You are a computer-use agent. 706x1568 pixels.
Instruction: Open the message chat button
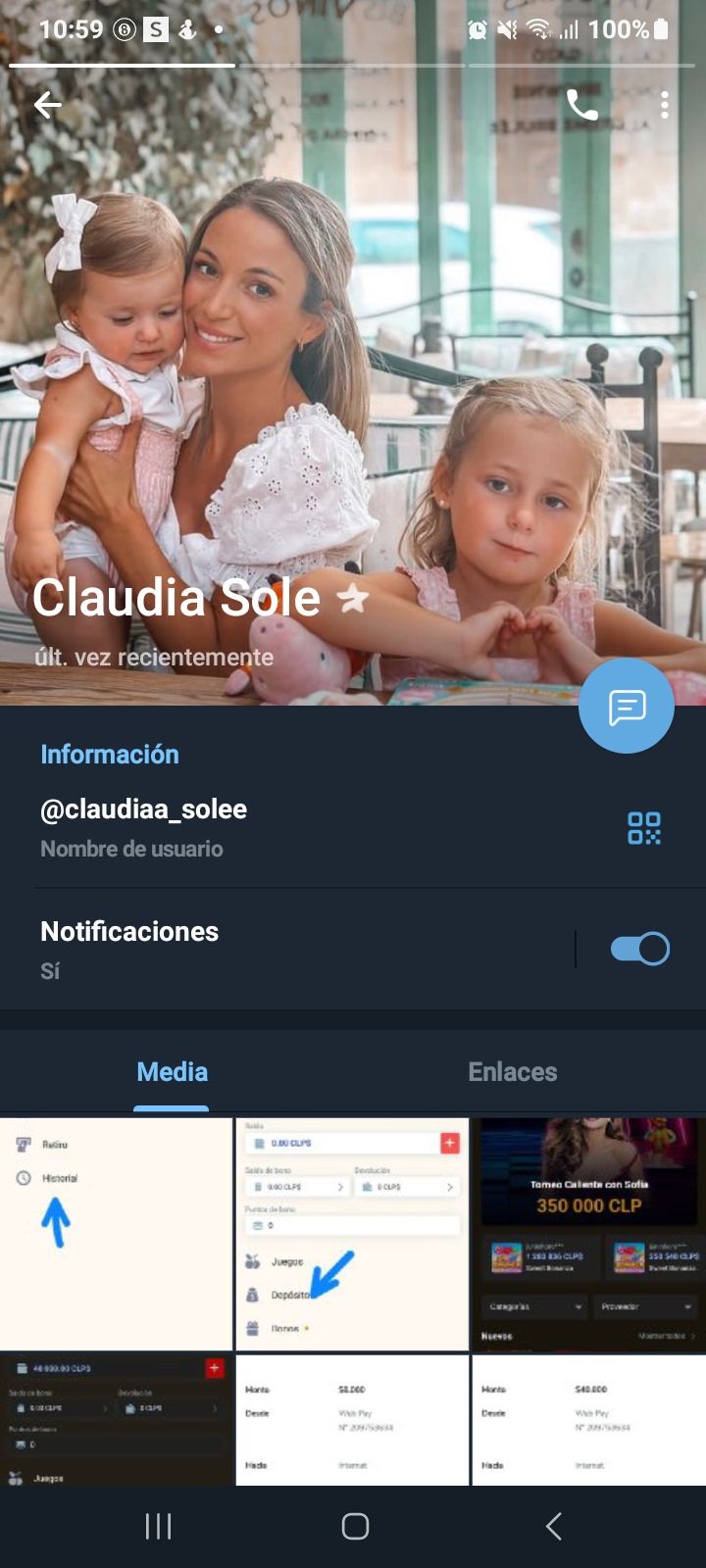click(627, 706)
